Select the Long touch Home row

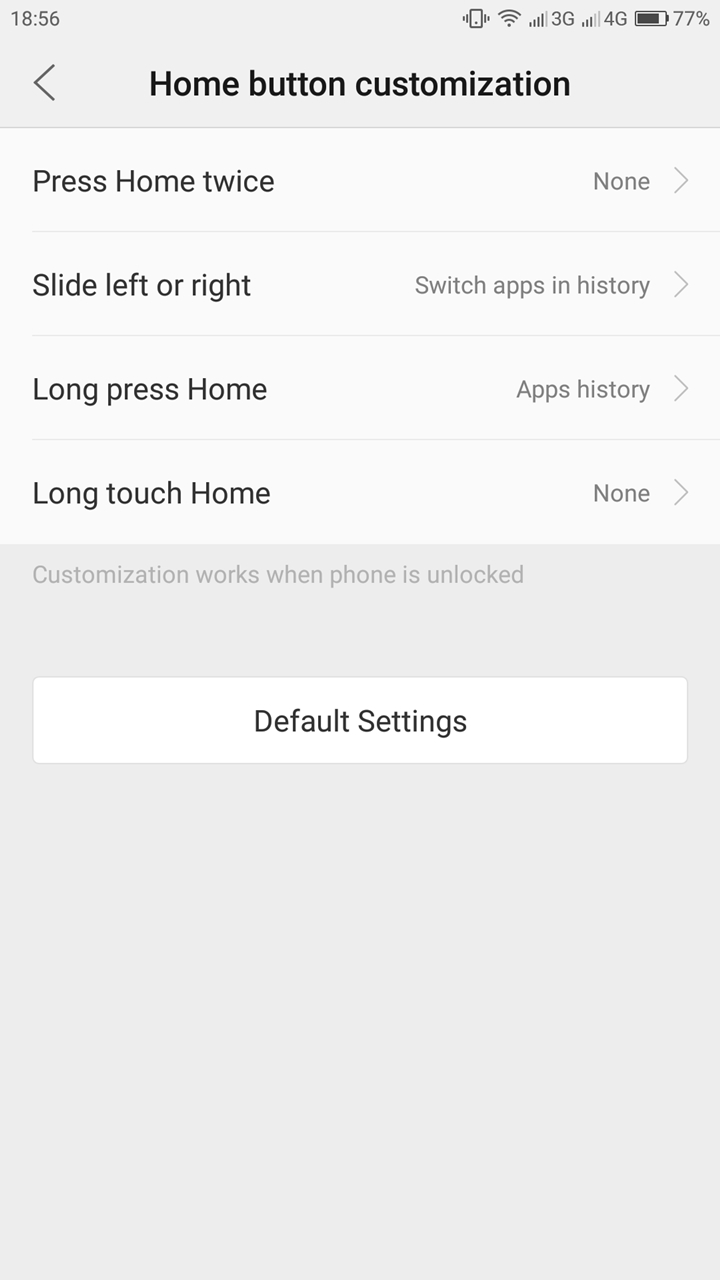click(360, 493)
